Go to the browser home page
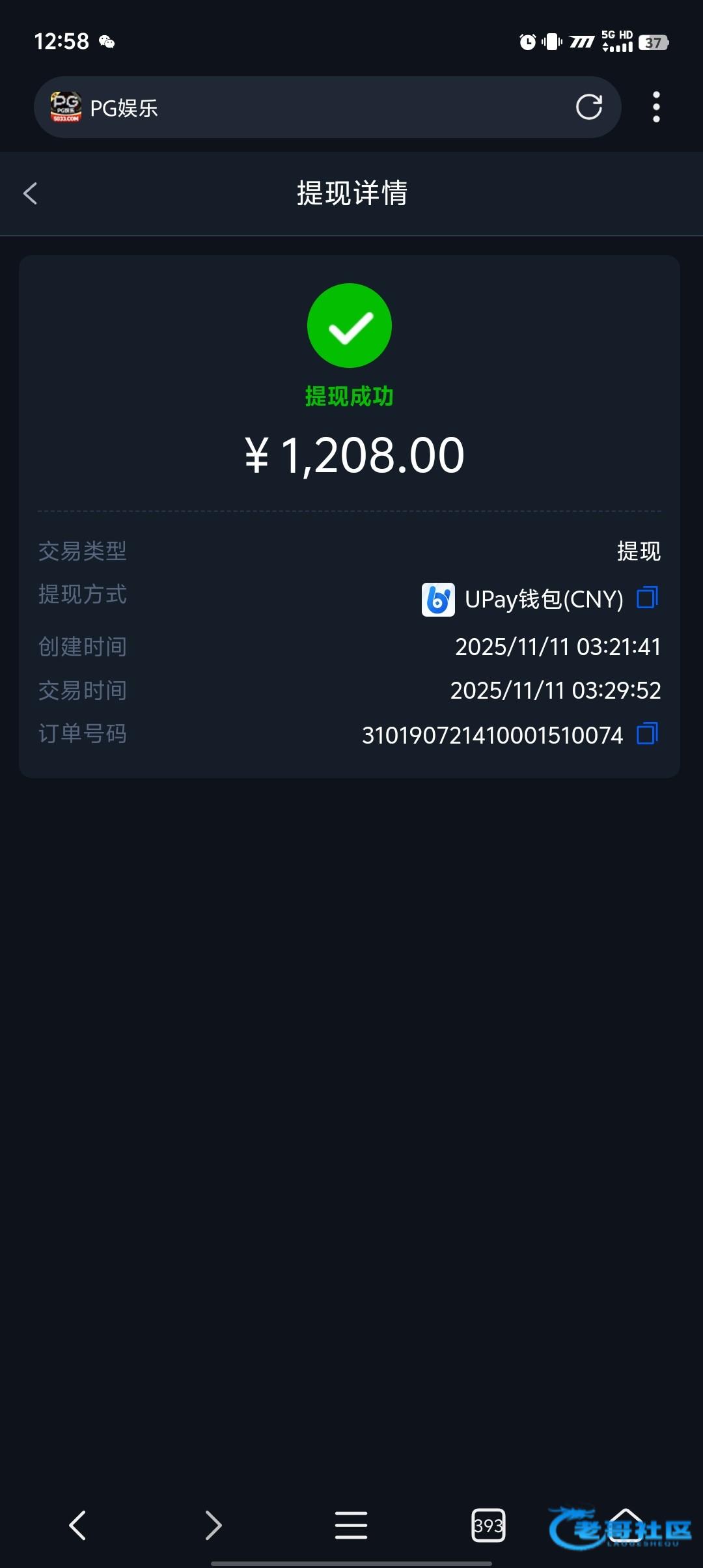This screenshot has height=1568, width=703. [625, 1524]
